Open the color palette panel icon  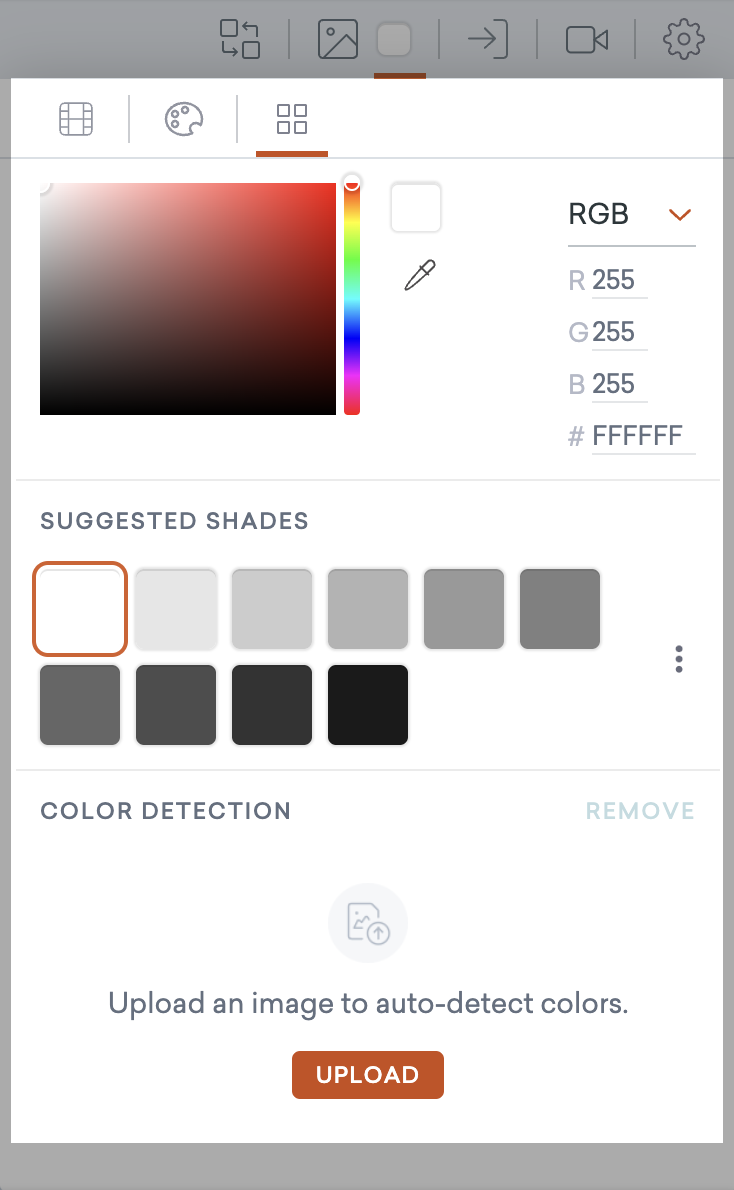[183, 118]
